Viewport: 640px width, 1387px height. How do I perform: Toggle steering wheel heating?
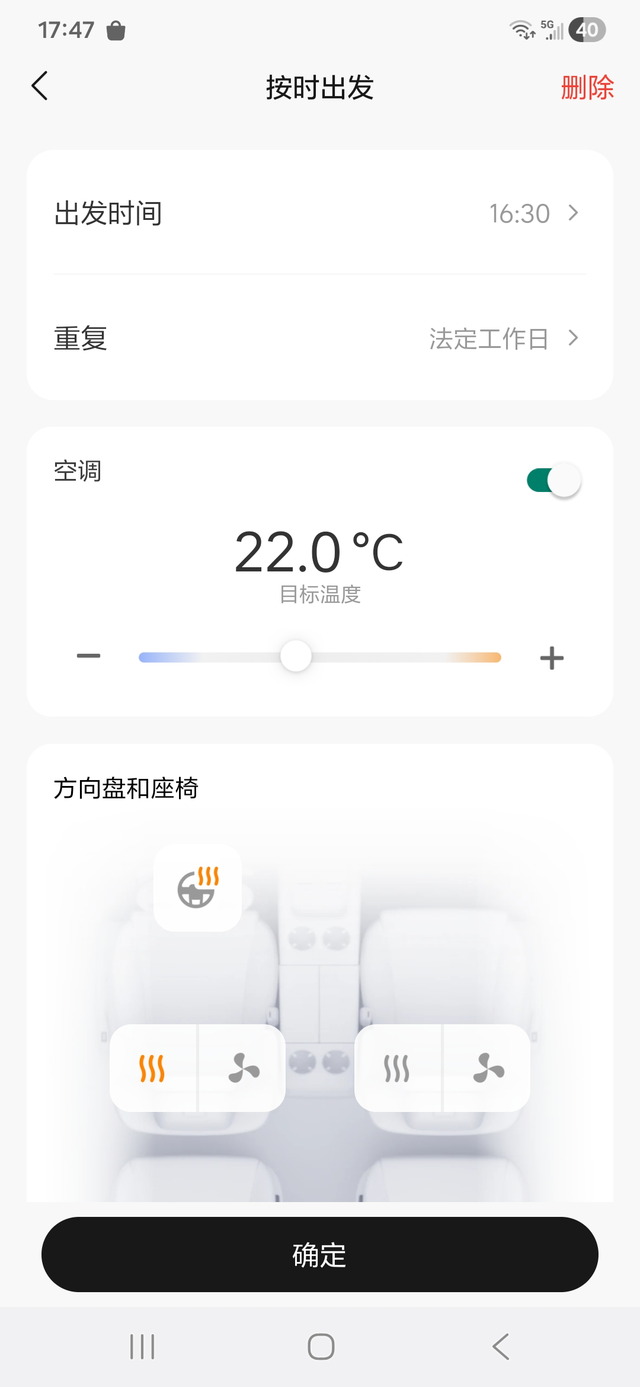pos(198,887)
